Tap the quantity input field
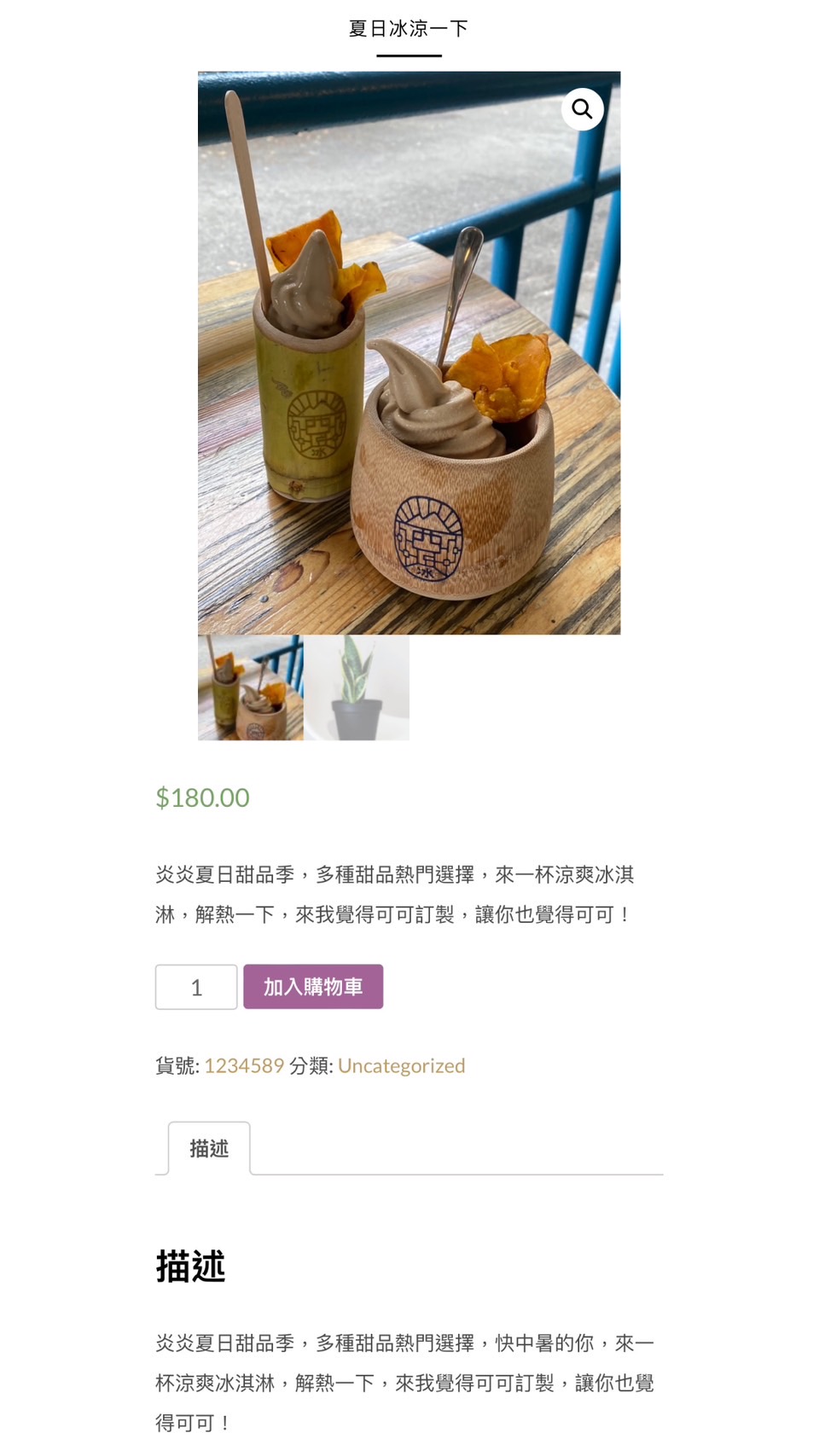Image resolution: width=819 pixels, height=1456 pixels. [196, 987]
